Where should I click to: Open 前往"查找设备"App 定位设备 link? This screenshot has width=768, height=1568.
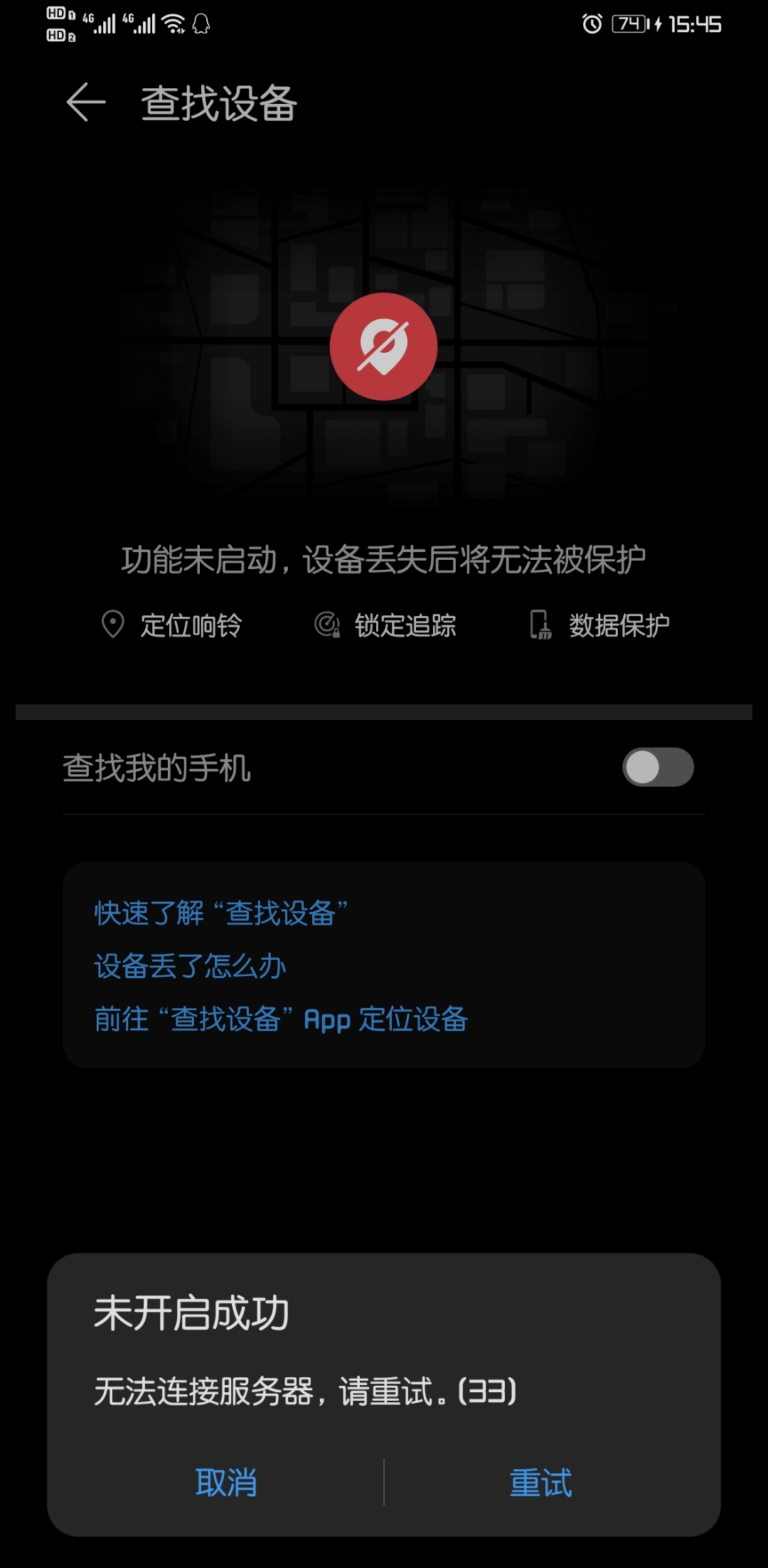tap(281, 1019)
